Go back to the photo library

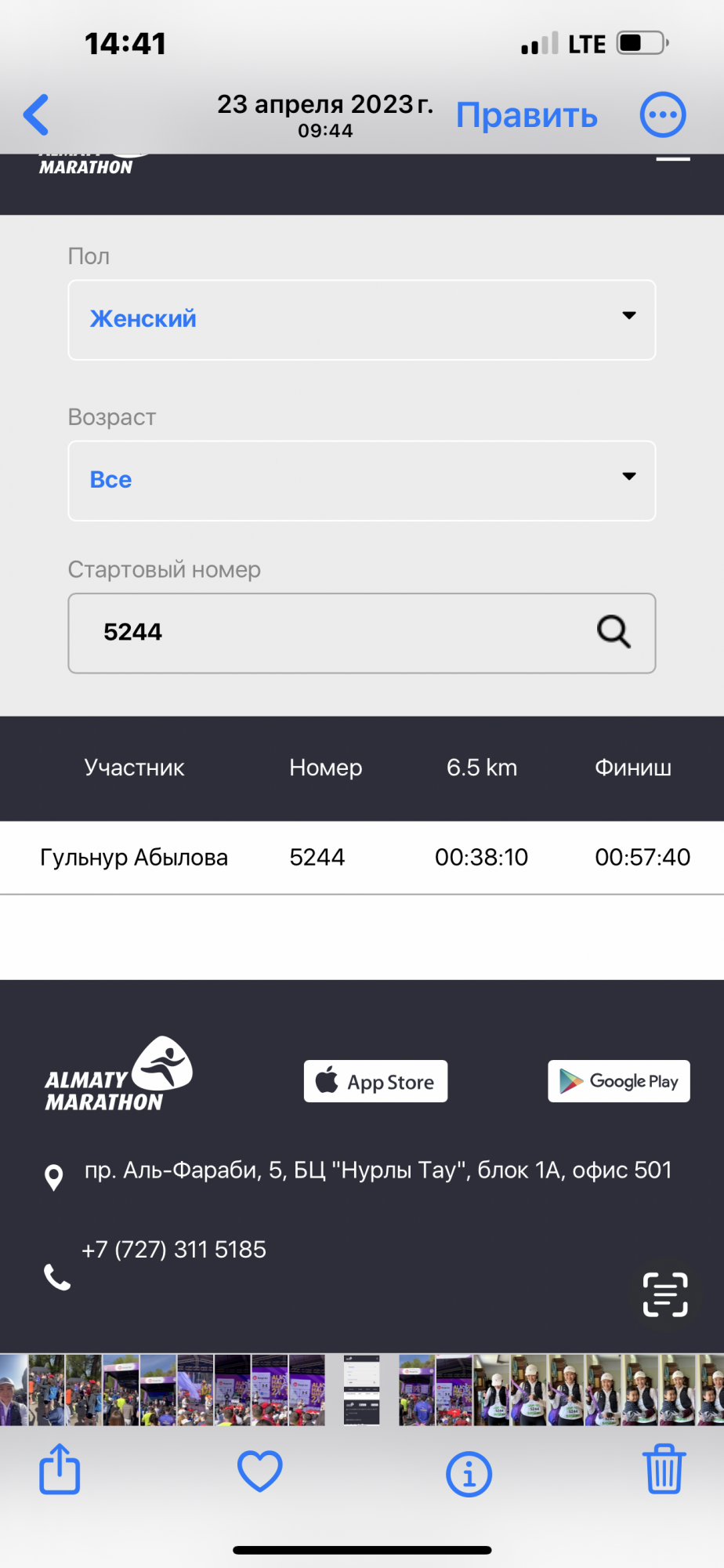[36, 115]
